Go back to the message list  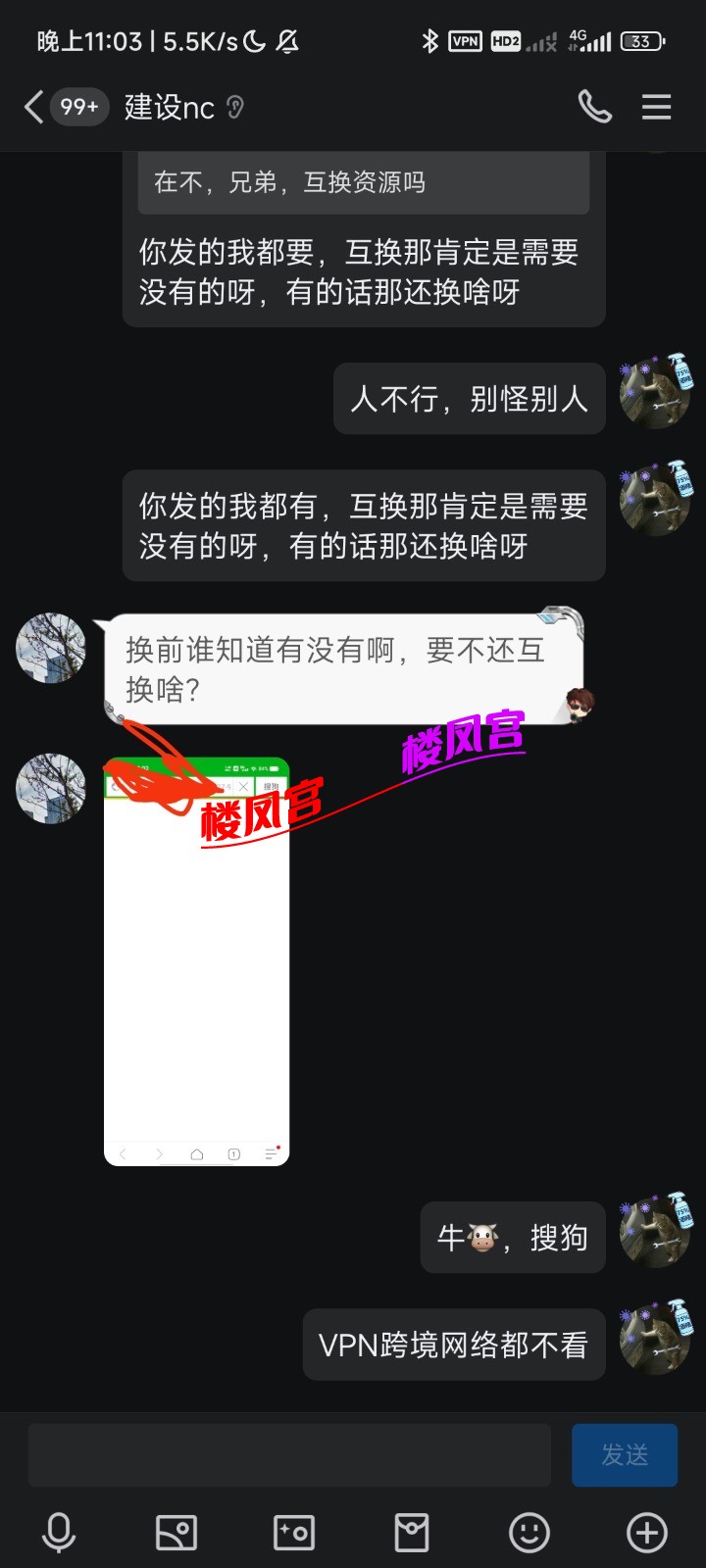click(34, 107)
